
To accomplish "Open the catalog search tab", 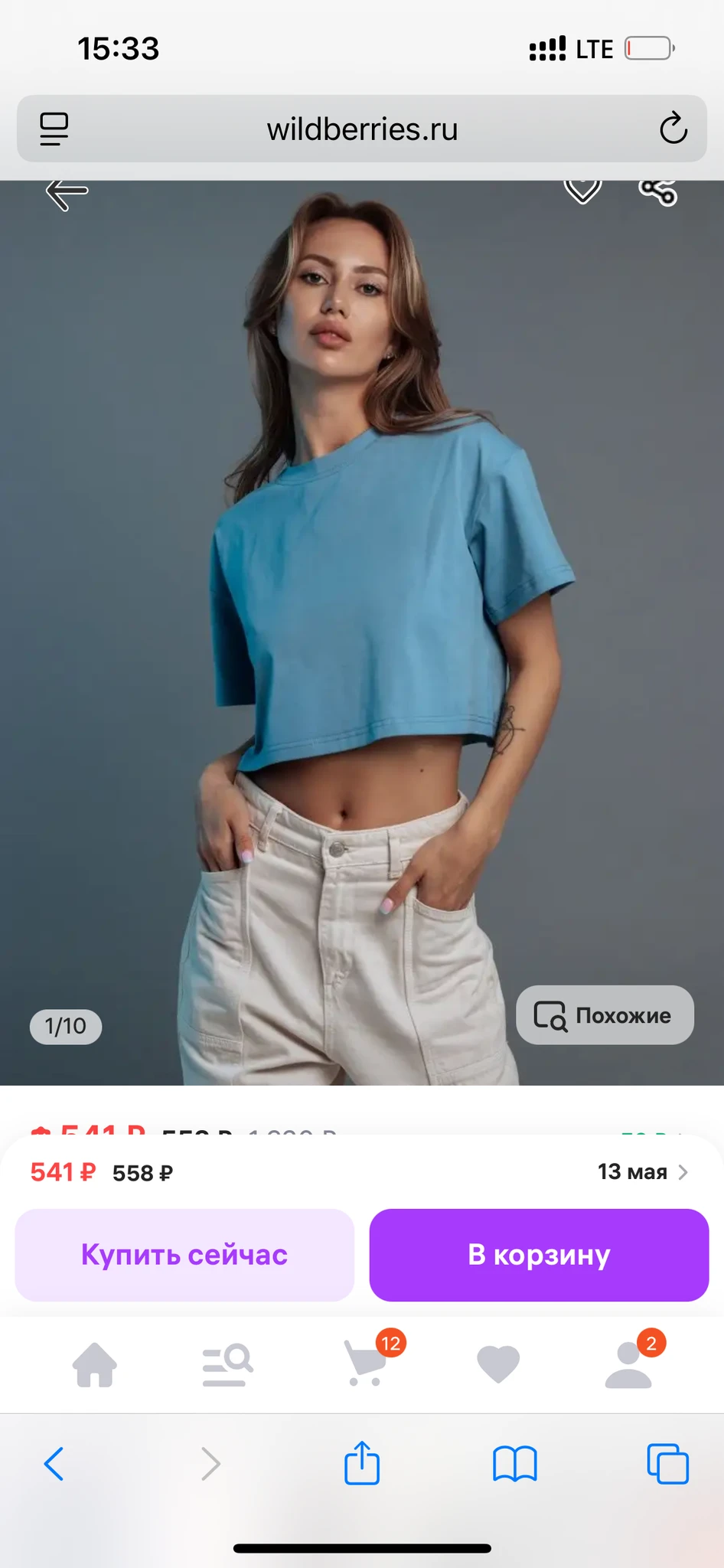I will [227, 1365].
